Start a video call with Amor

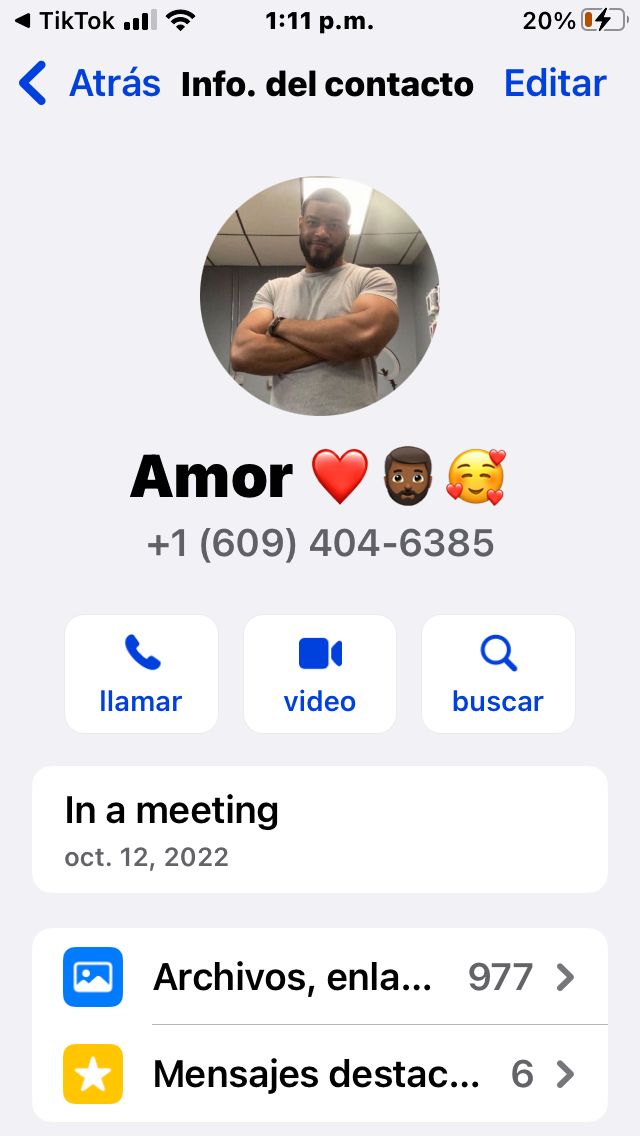tap(320, 674)
